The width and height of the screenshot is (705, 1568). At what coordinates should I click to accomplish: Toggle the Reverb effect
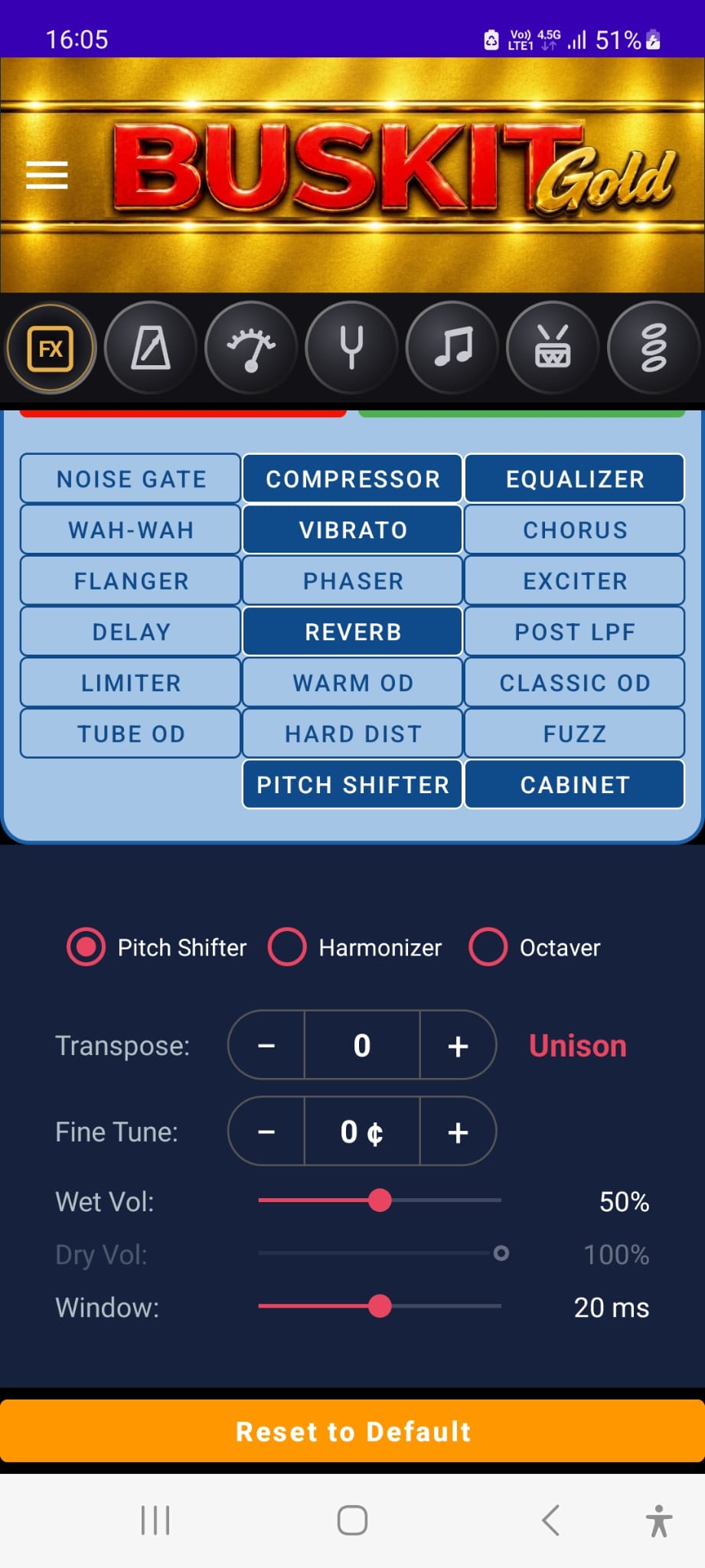(353, 632)
